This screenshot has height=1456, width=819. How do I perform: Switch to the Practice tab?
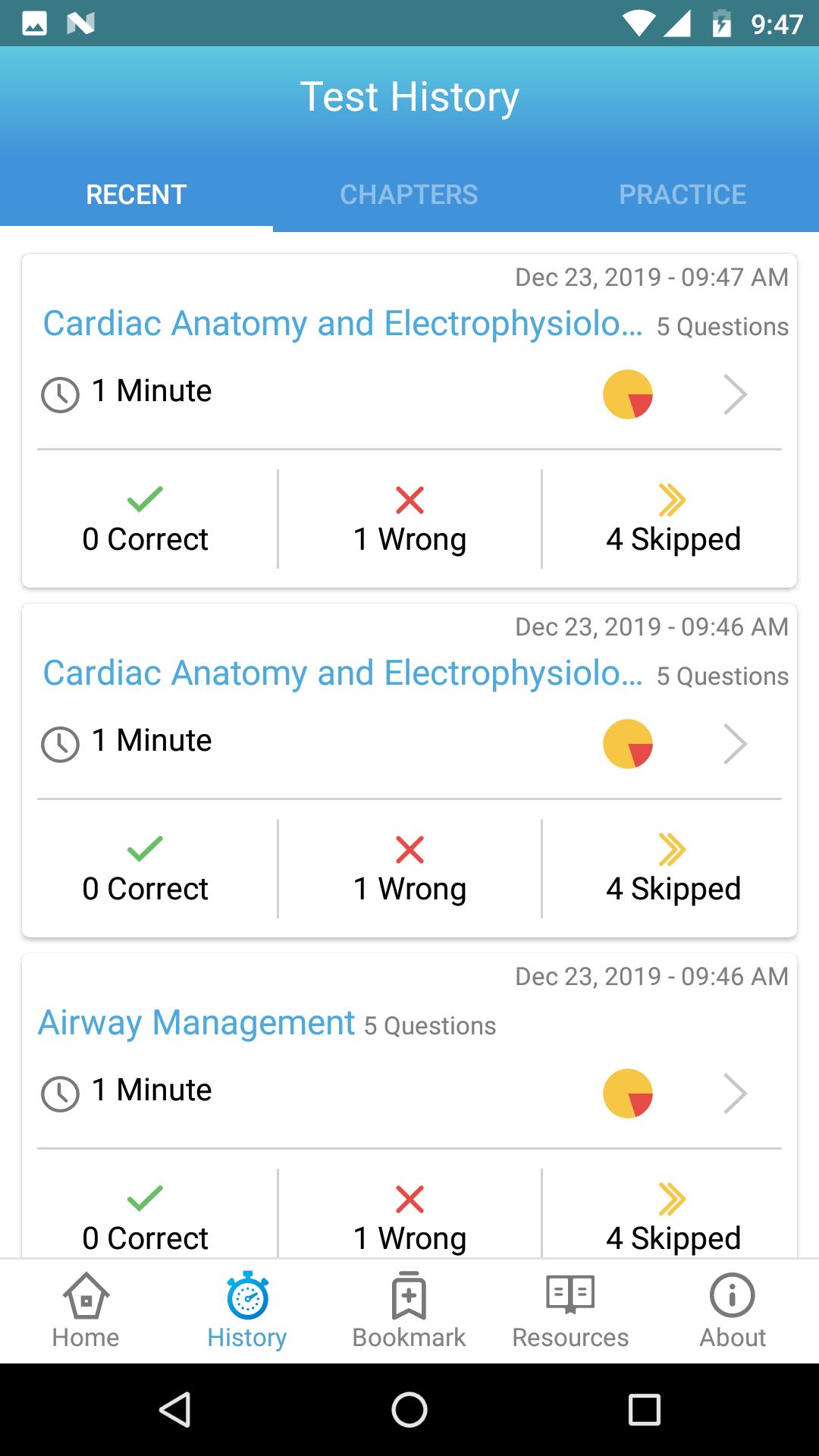682,194
